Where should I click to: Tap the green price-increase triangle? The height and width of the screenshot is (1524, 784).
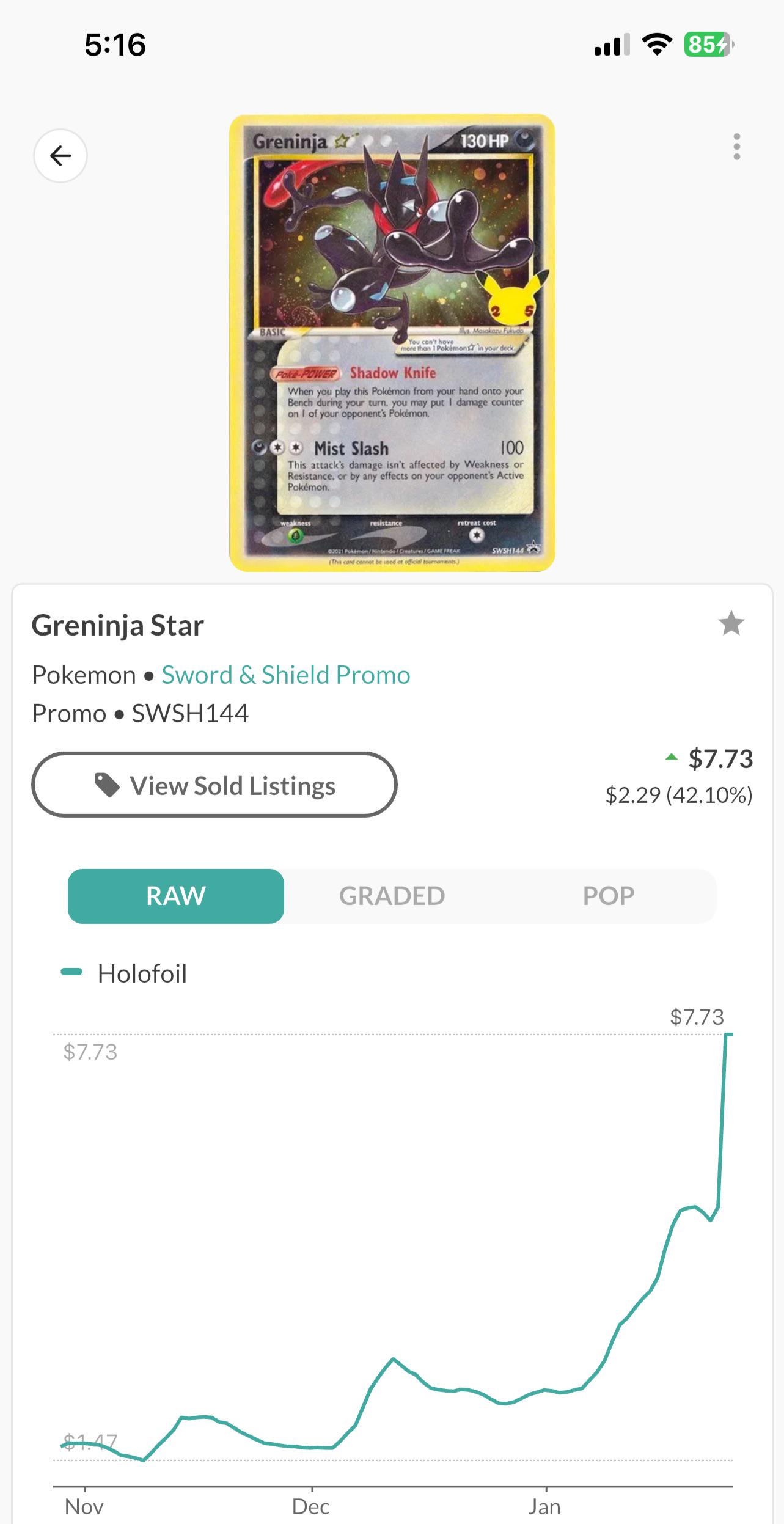tap(671, 757)
